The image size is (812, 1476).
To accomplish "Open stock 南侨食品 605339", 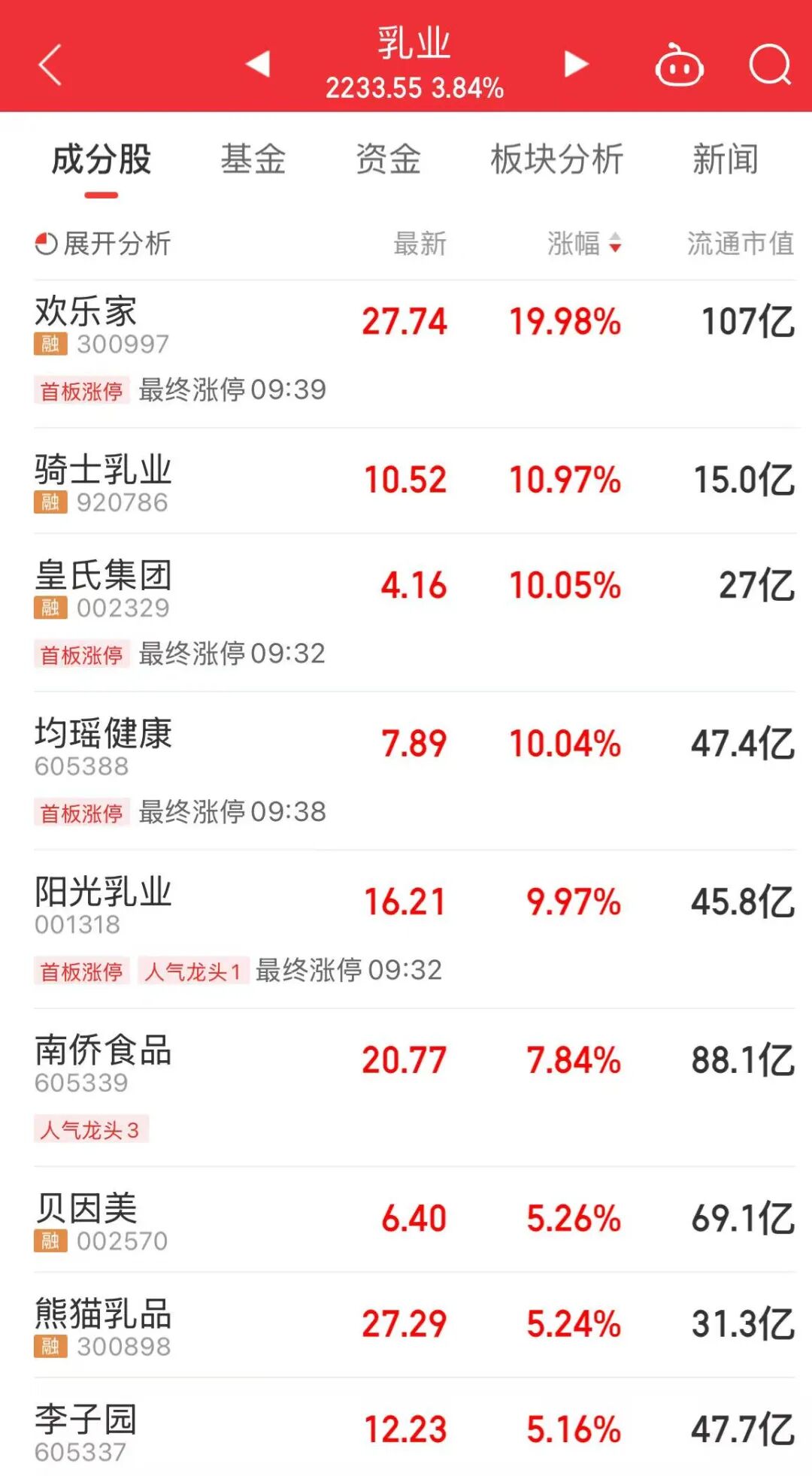I will pos(103,1062).
